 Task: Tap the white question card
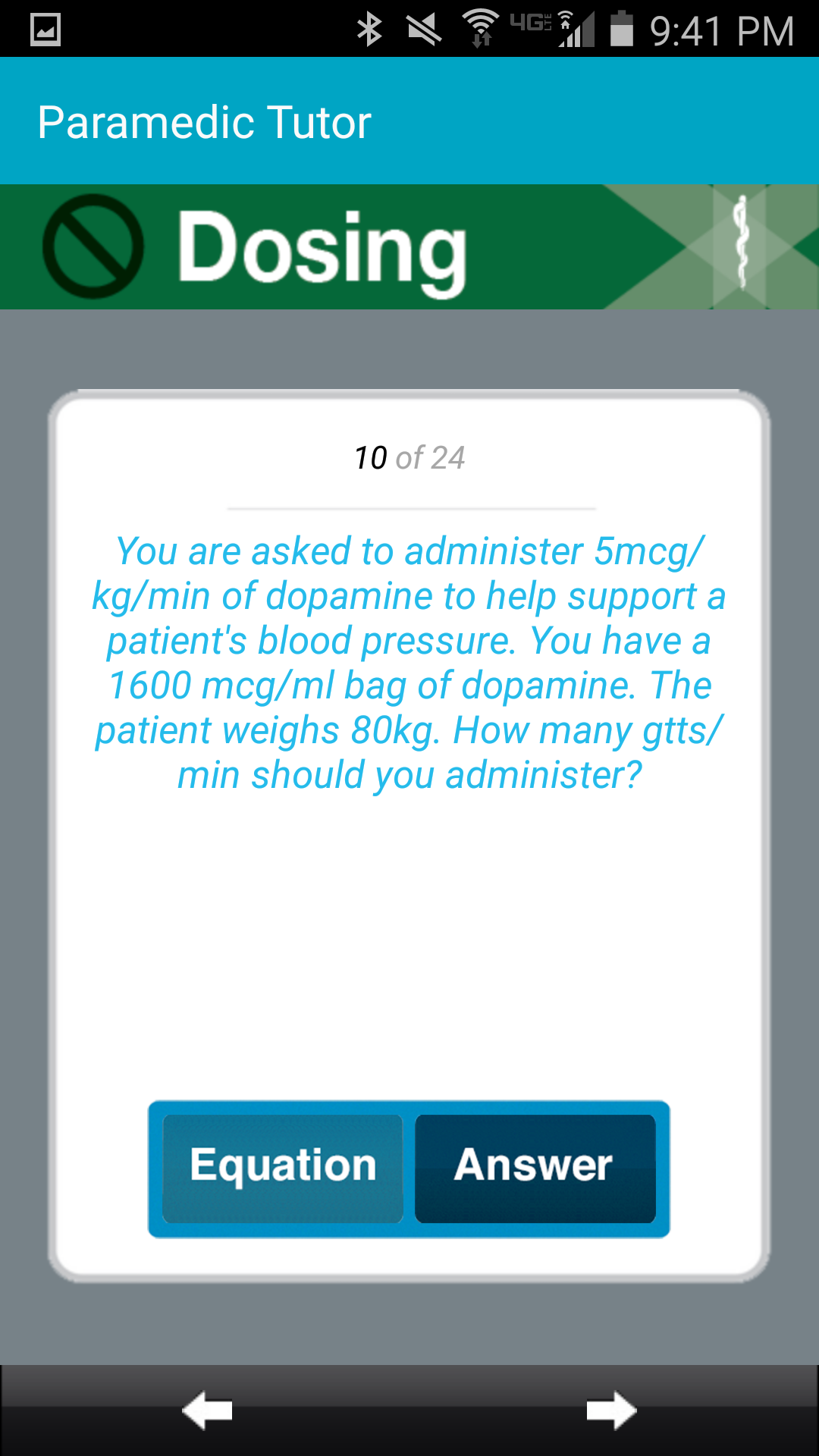point(408,910)
